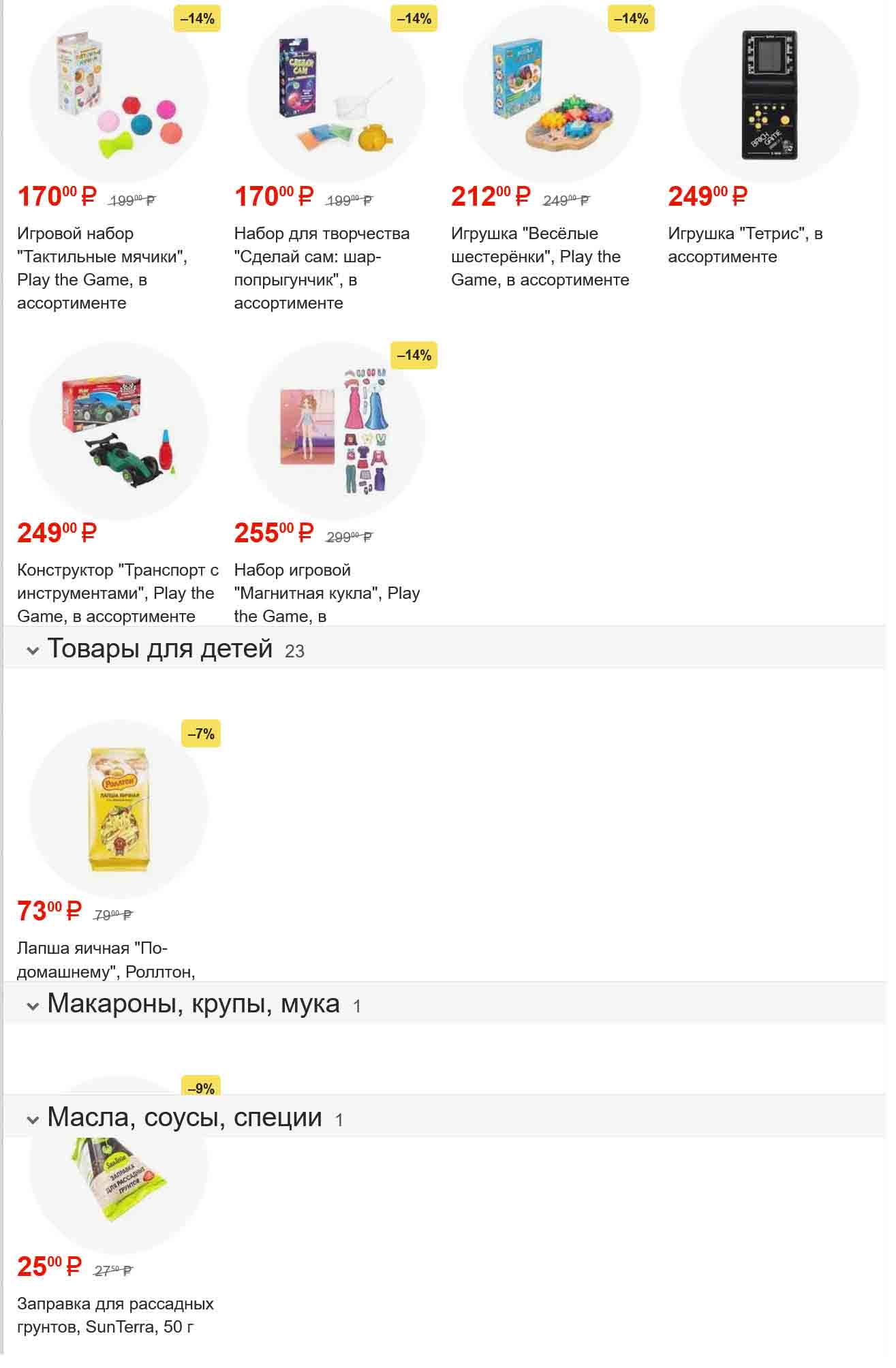This screenshot has width=896, height=1368.
Task: Collapse the "Масла, соусы, специи" section
Action: [x=33, y=1120]
